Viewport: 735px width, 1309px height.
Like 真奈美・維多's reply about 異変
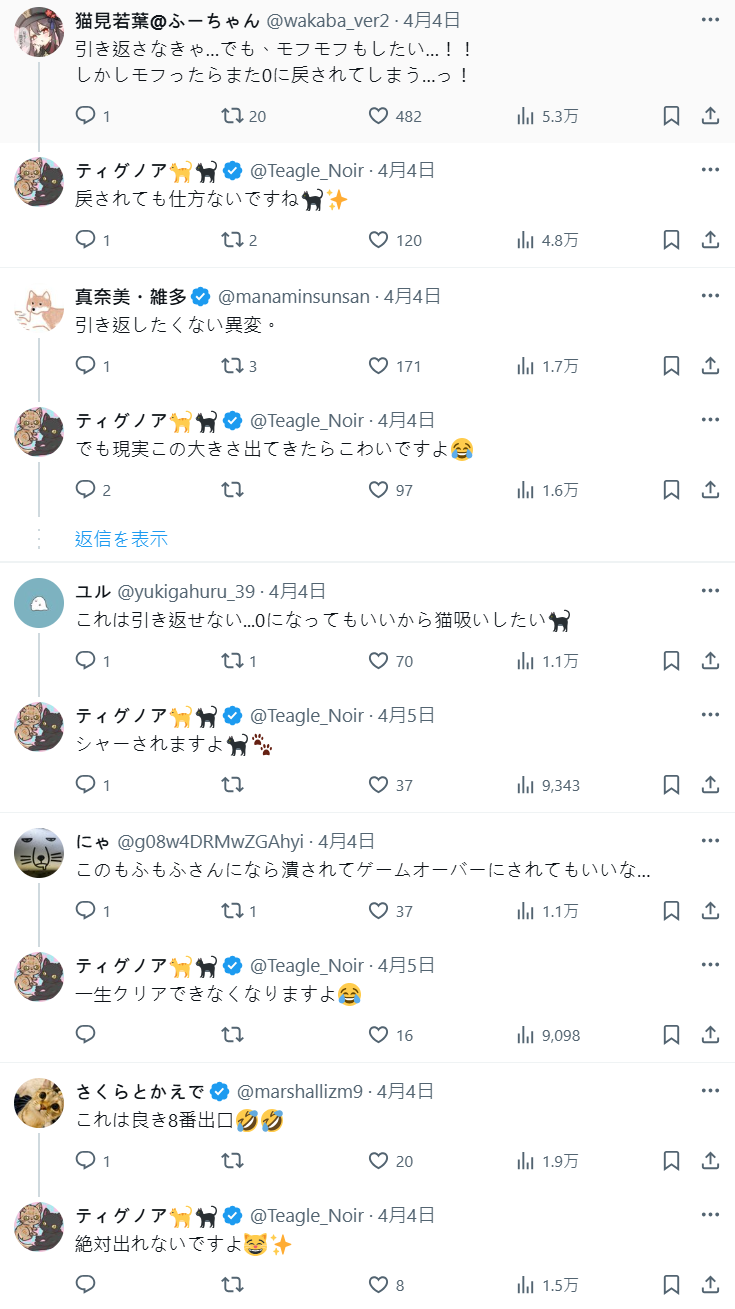[x=378, y=366]
